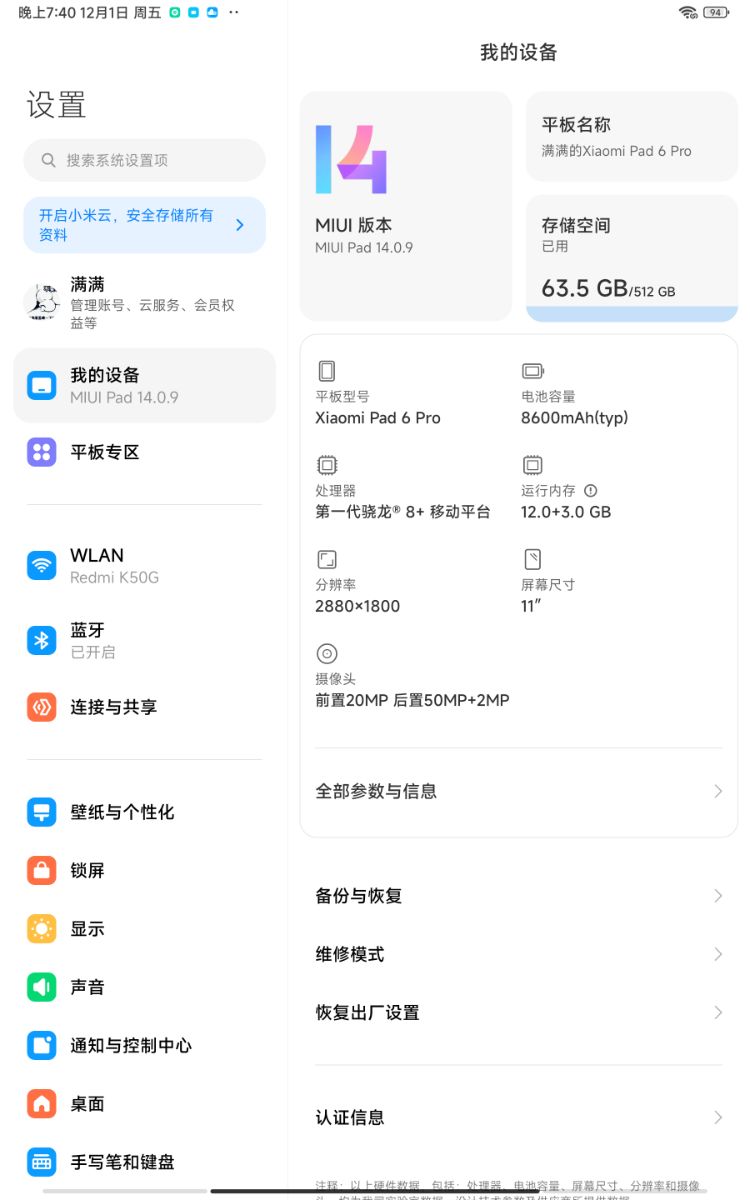Open 显示 display settings icon
This screenshot has width=750, height=1200.
[41, 928]
